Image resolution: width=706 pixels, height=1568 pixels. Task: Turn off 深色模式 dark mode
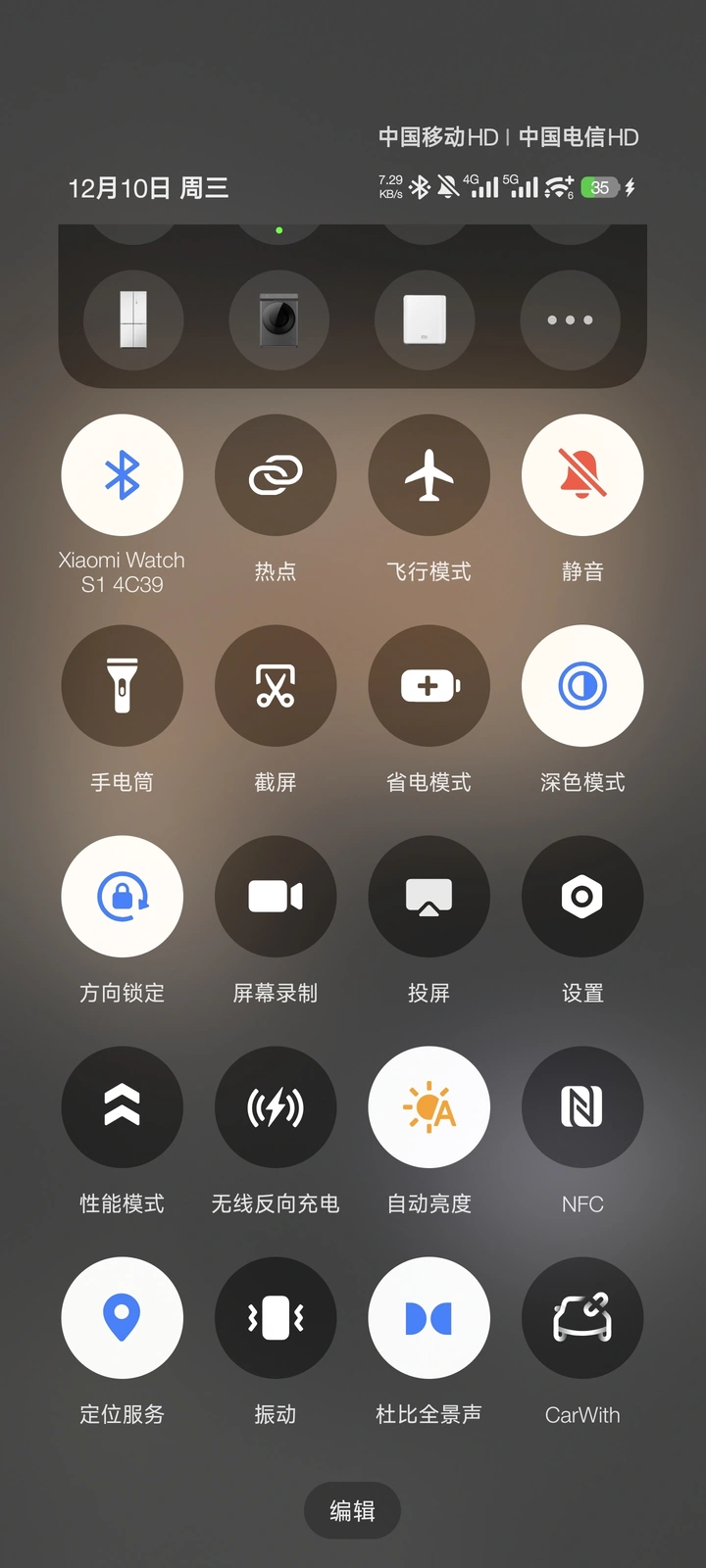pos(582,686)
